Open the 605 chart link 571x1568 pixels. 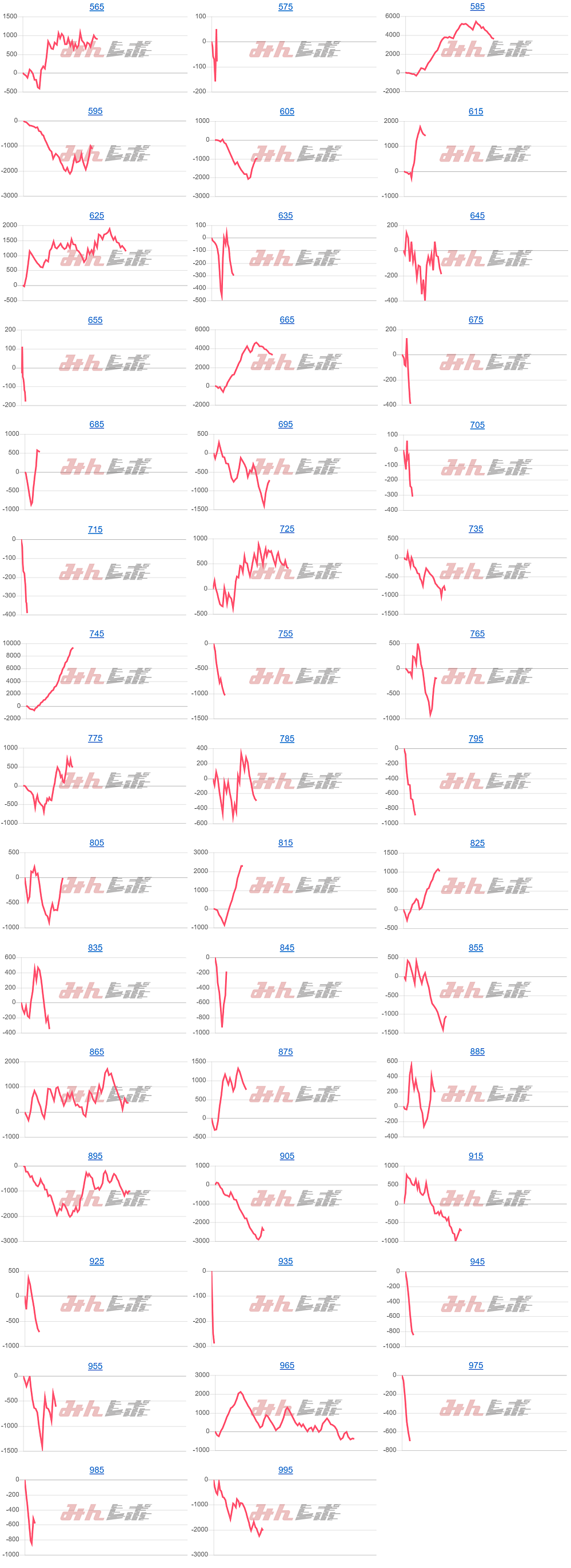coord(286,111)
